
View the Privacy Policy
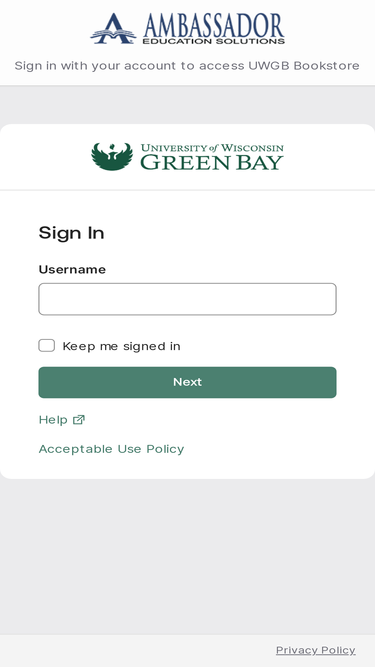(x=315, y=650)
